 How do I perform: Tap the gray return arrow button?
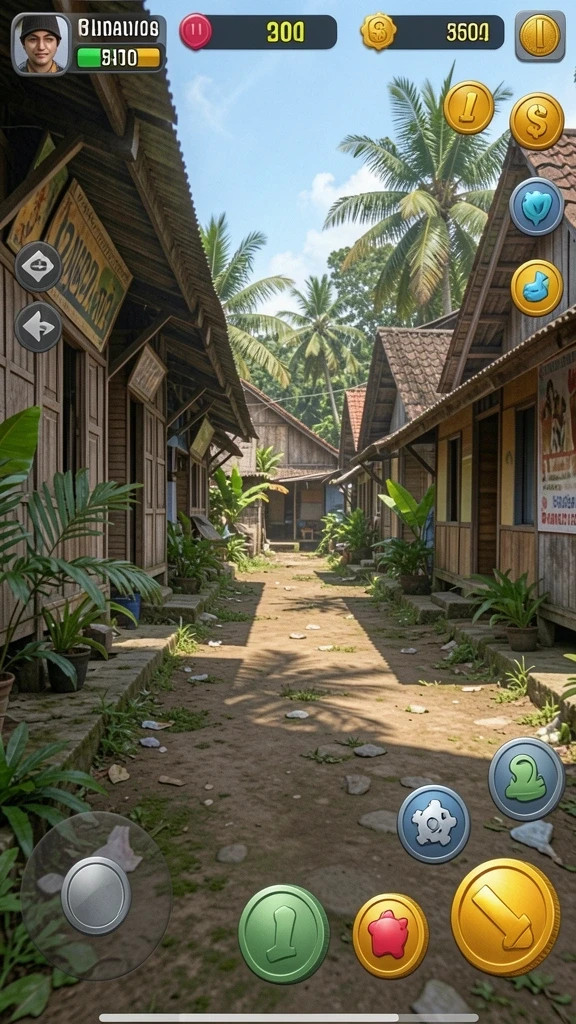pos(38,327)
